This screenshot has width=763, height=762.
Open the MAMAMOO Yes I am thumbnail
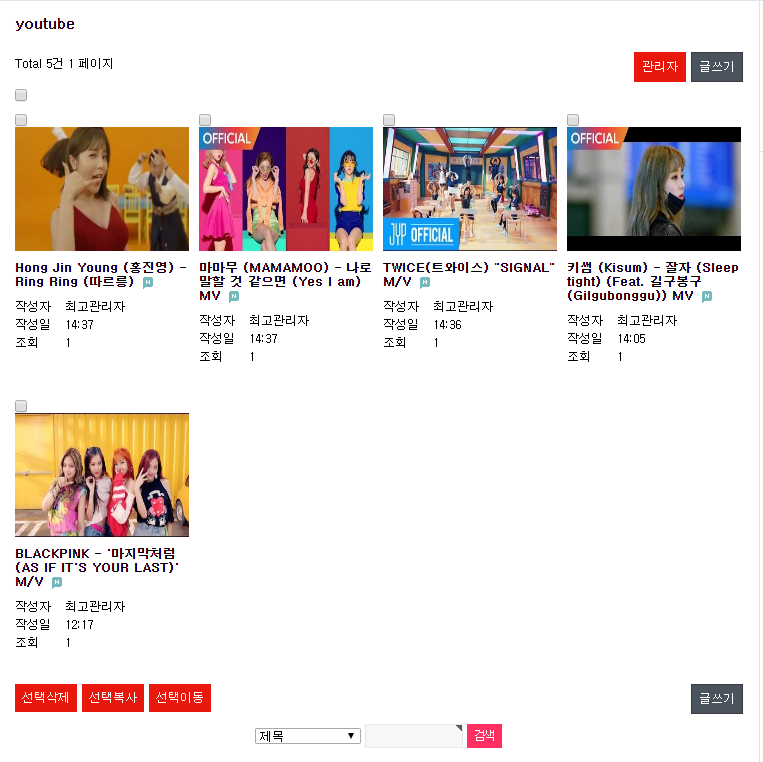286,189
